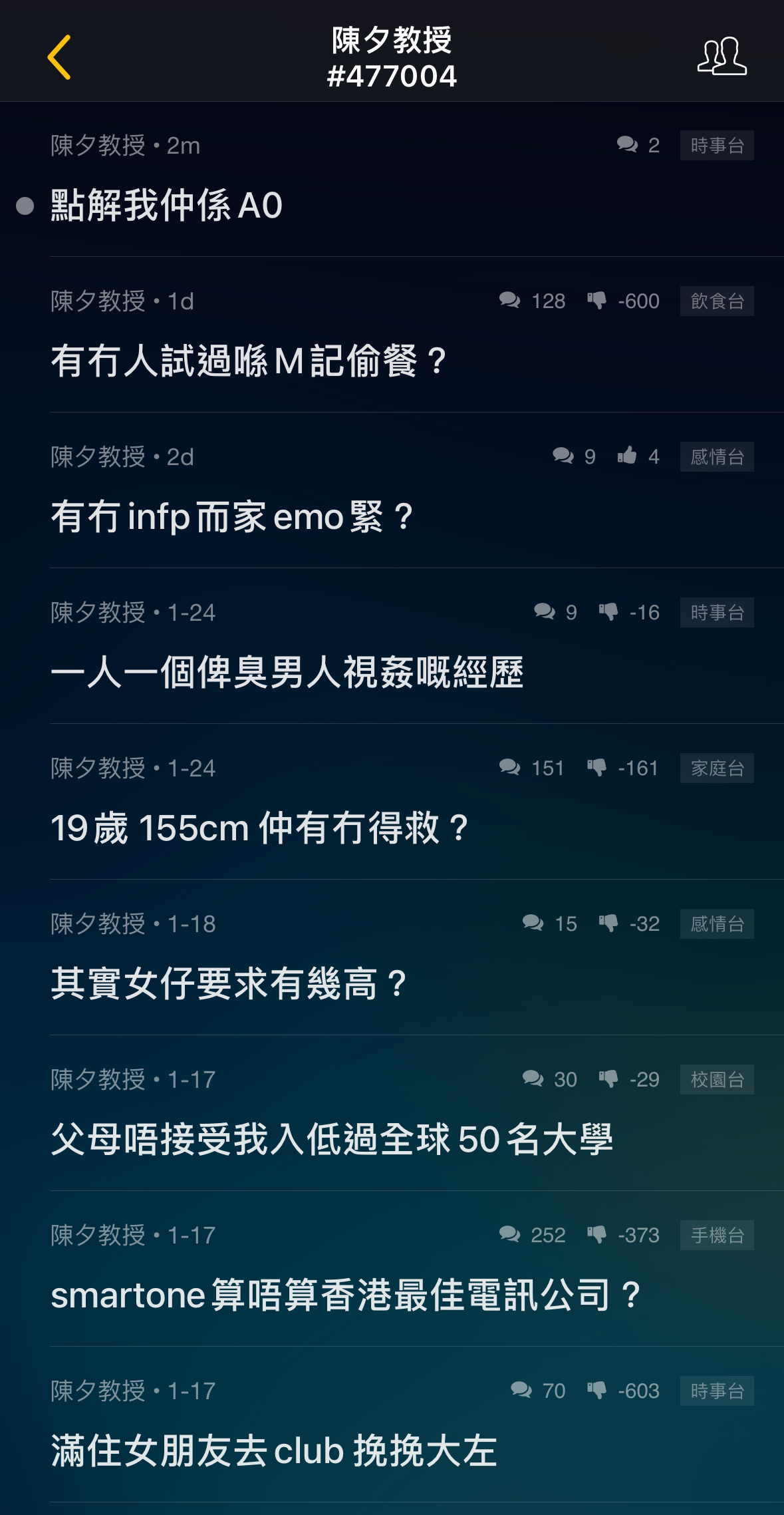Click the comment bubble icon on the A0 thread
Image resolution: width=784 pixels, height=1515 pixels.
coord(626,146)
